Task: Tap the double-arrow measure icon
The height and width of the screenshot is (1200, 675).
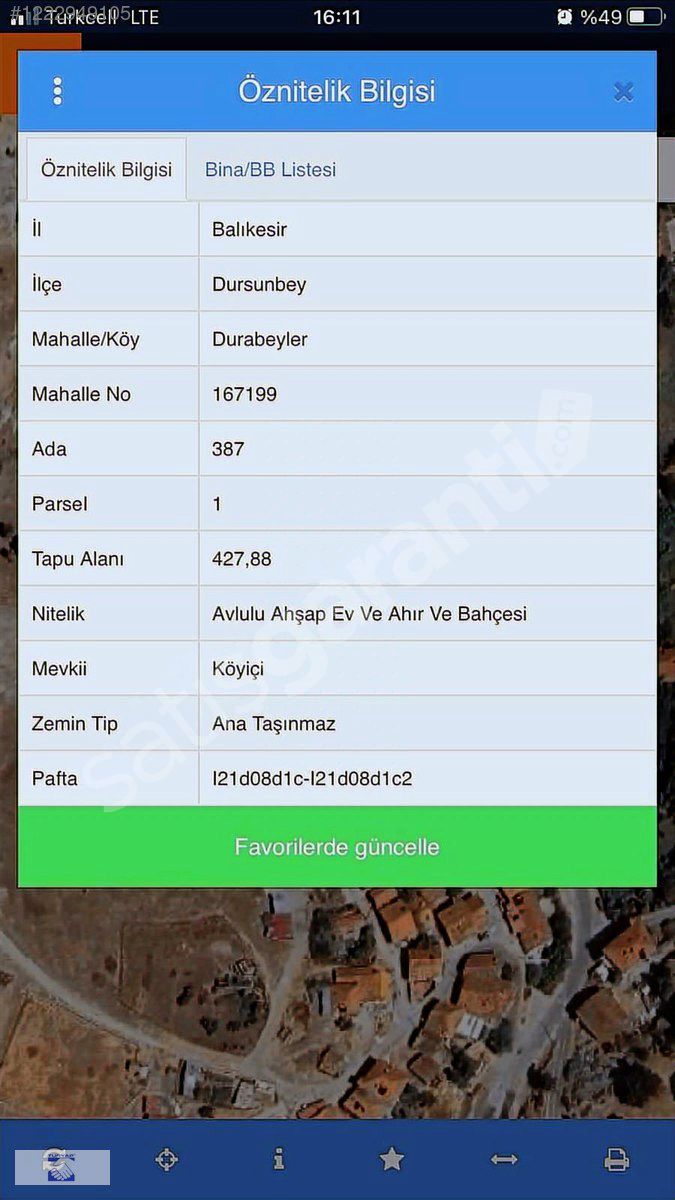Action: click(504, 1159)
